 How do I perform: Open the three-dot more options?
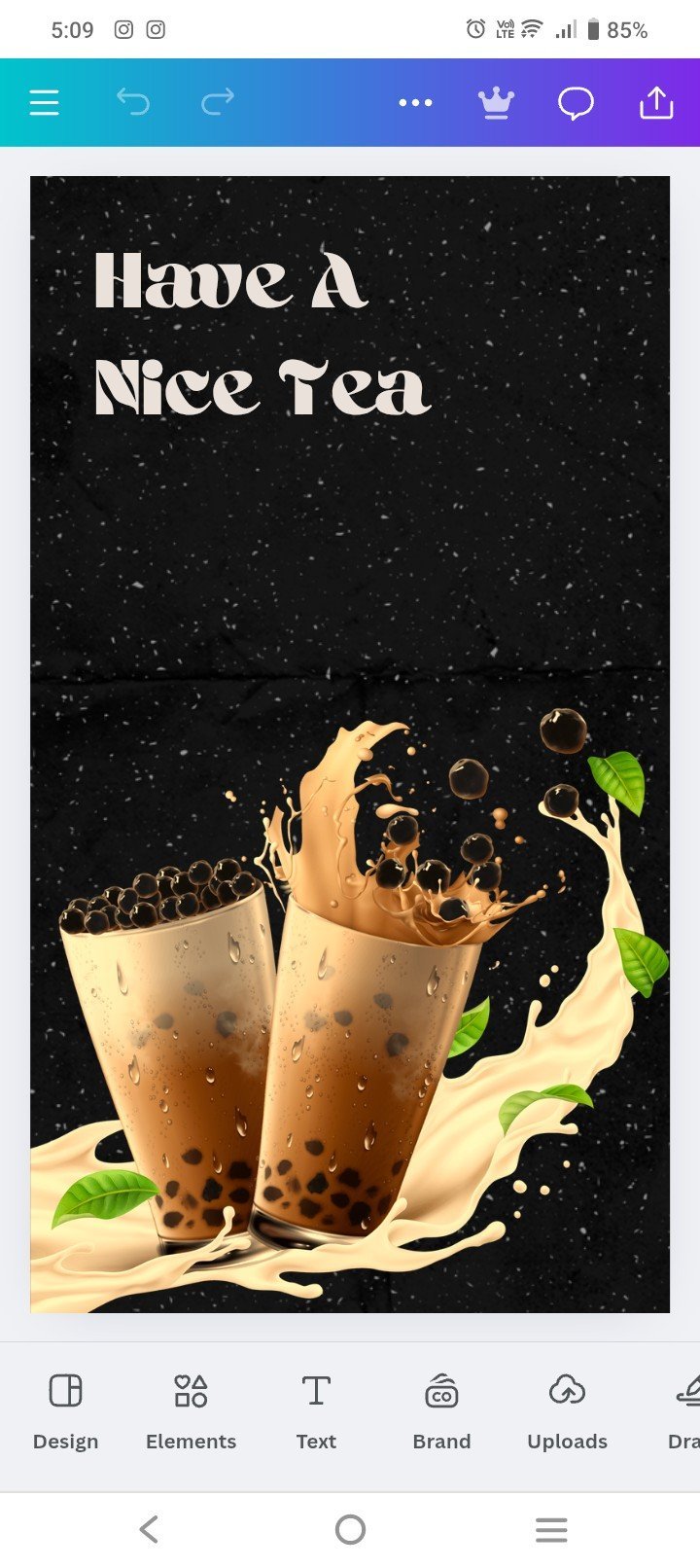(415, 102)
